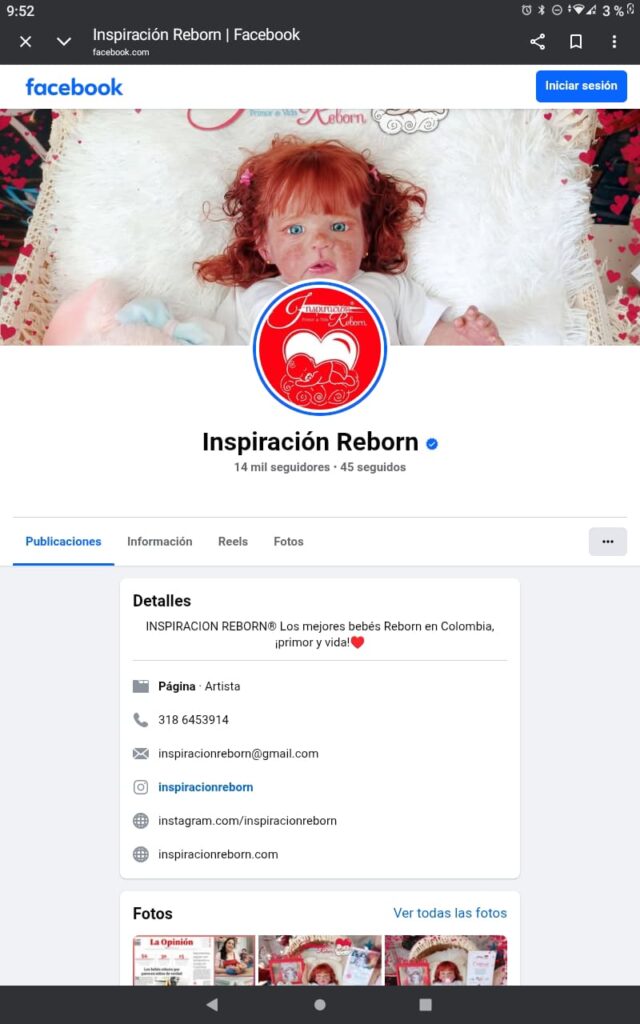The width and height of the screenshot is (640, 1024).
Task: Tap the Iniciar sesión button
Action: tap(581, 86)
